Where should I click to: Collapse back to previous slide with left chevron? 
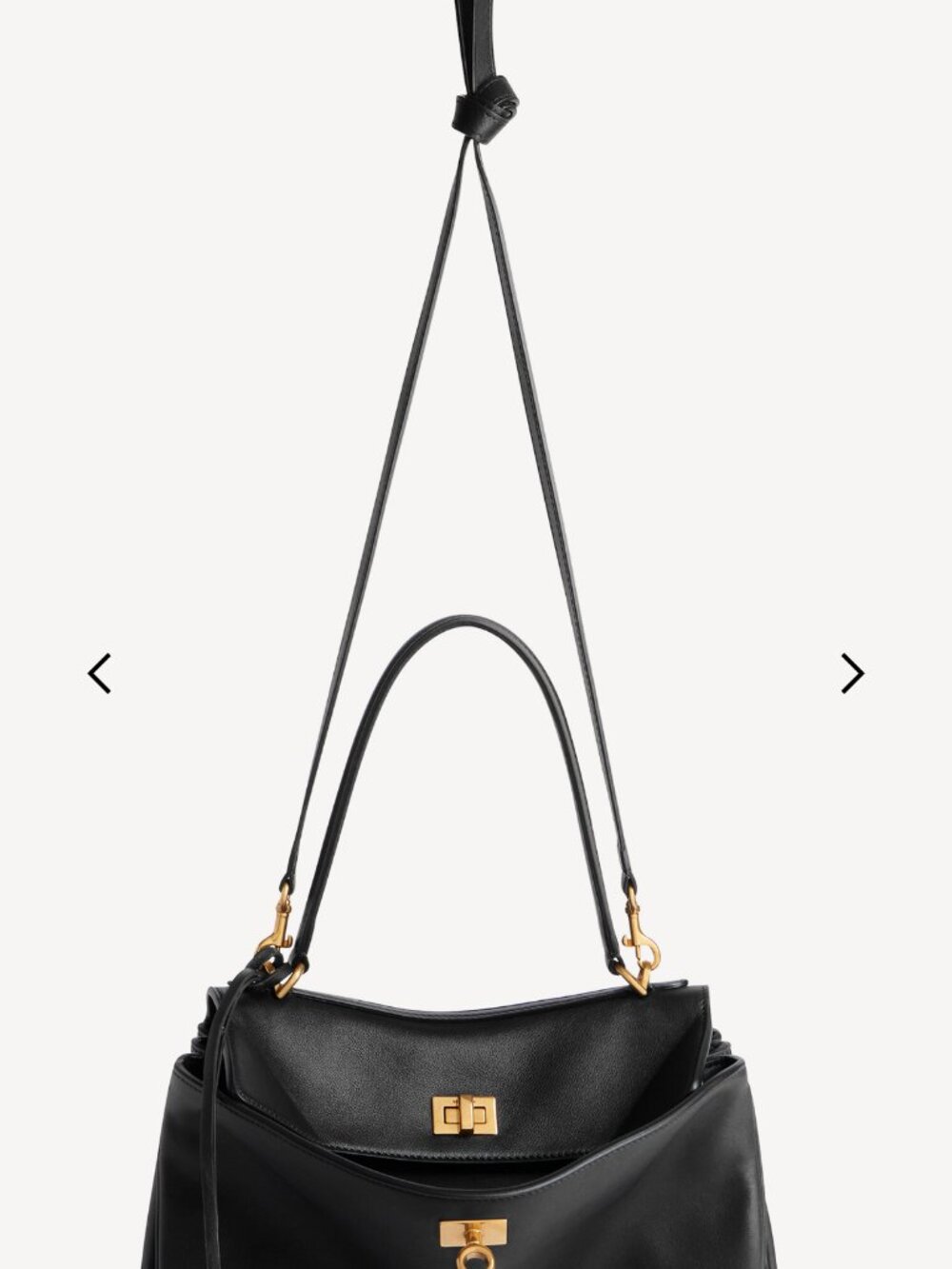click(x=99, y=674)
